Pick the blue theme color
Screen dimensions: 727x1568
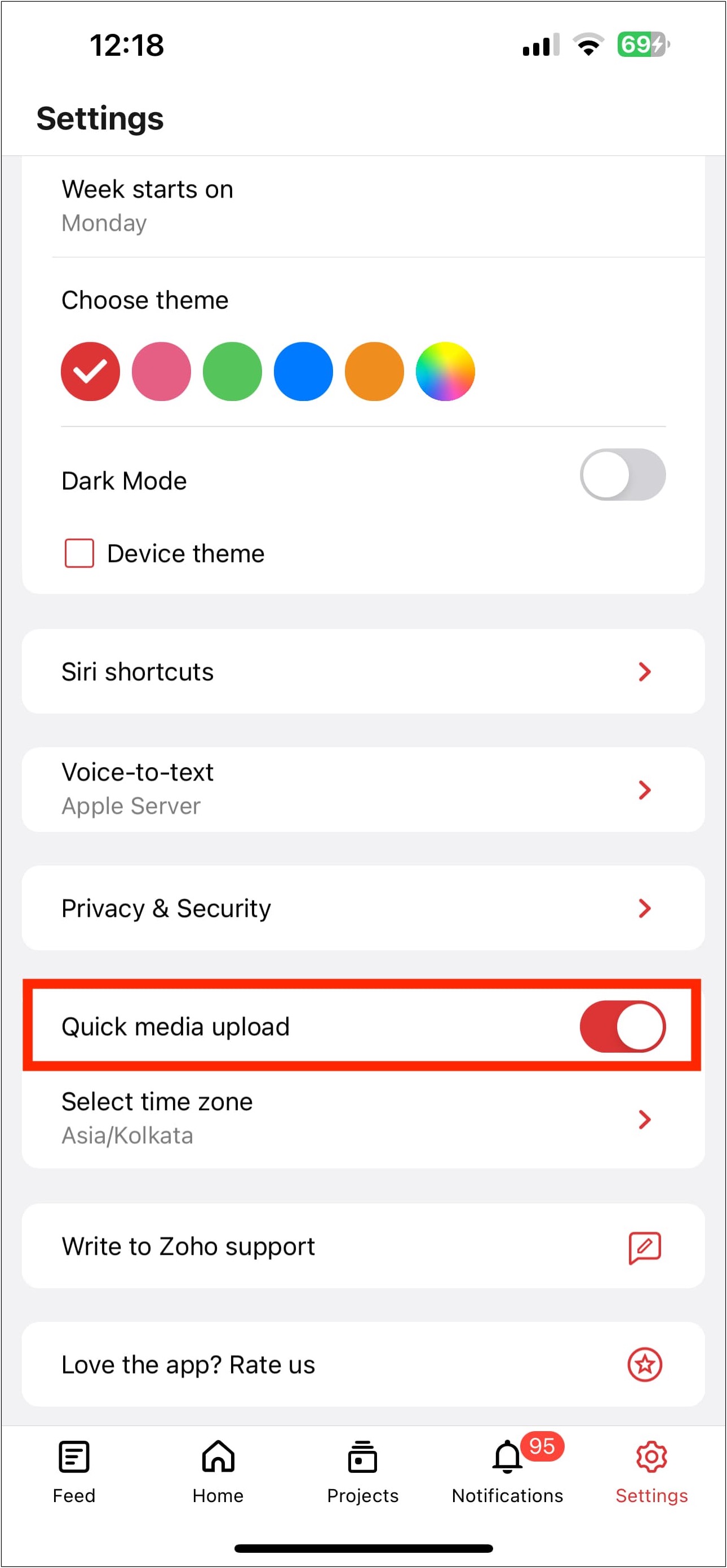click(303, 371)
